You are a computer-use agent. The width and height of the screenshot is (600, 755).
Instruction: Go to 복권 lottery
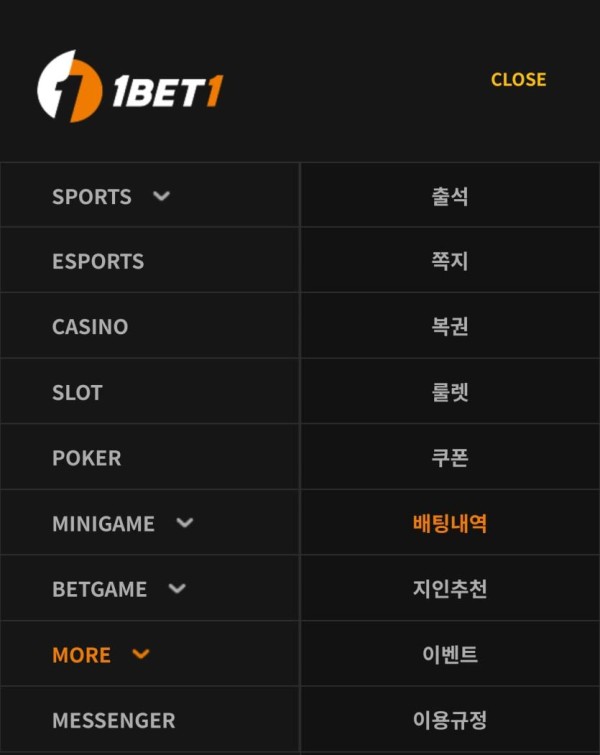click(x=450, y=327)
